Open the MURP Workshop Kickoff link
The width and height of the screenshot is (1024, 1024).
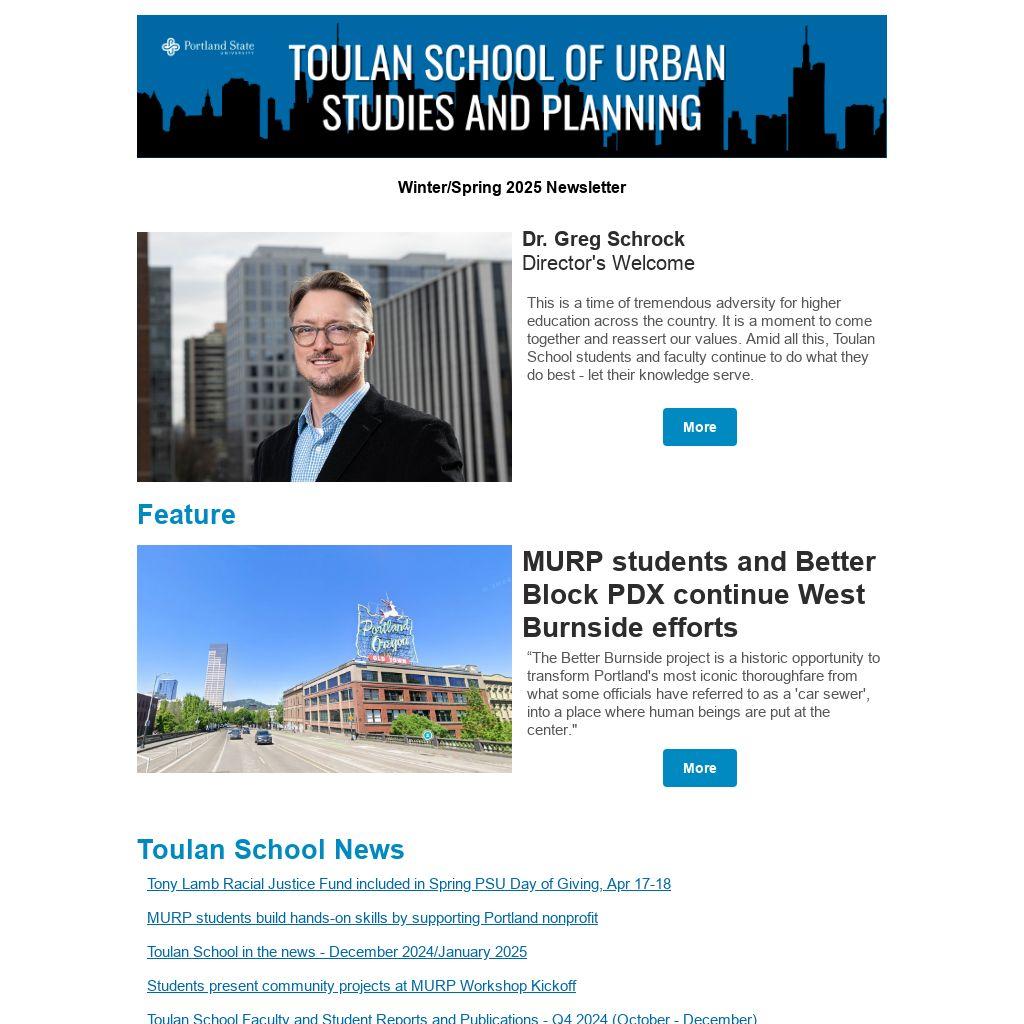[x=361, y=986]
